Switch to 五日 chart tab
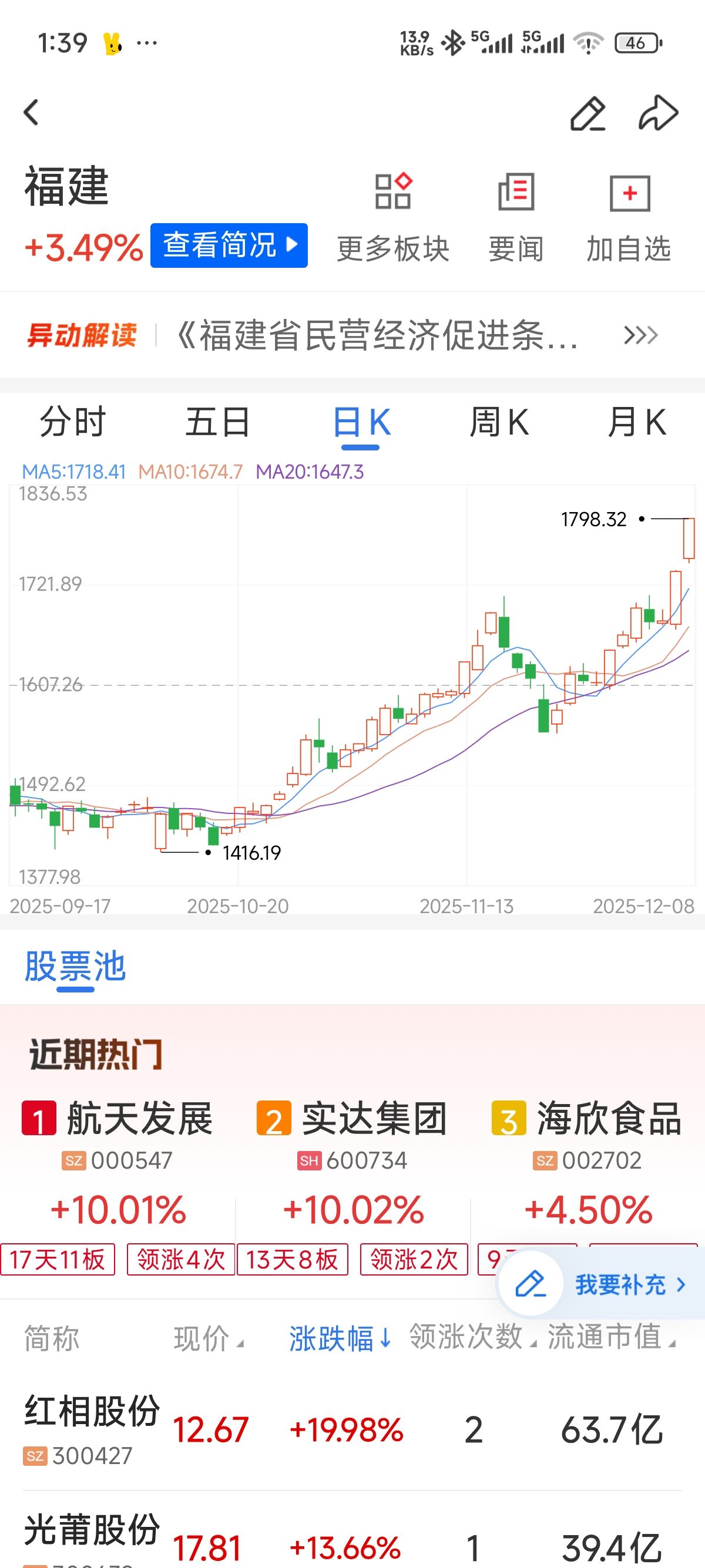This screenshot has width=705, height=1568. (x=217, y=422)
